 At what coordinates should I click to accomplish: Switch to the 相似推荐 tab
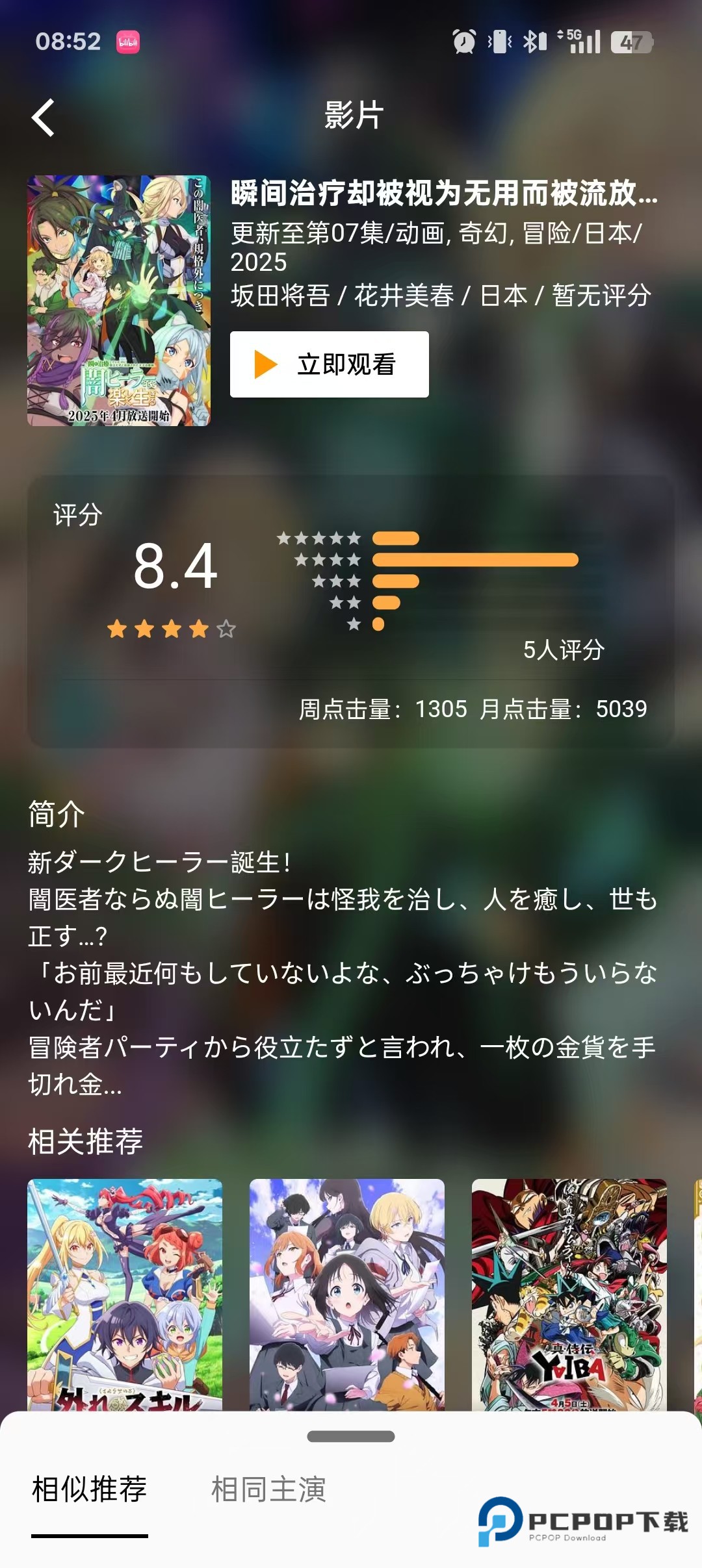click(x=90, y=1489)
